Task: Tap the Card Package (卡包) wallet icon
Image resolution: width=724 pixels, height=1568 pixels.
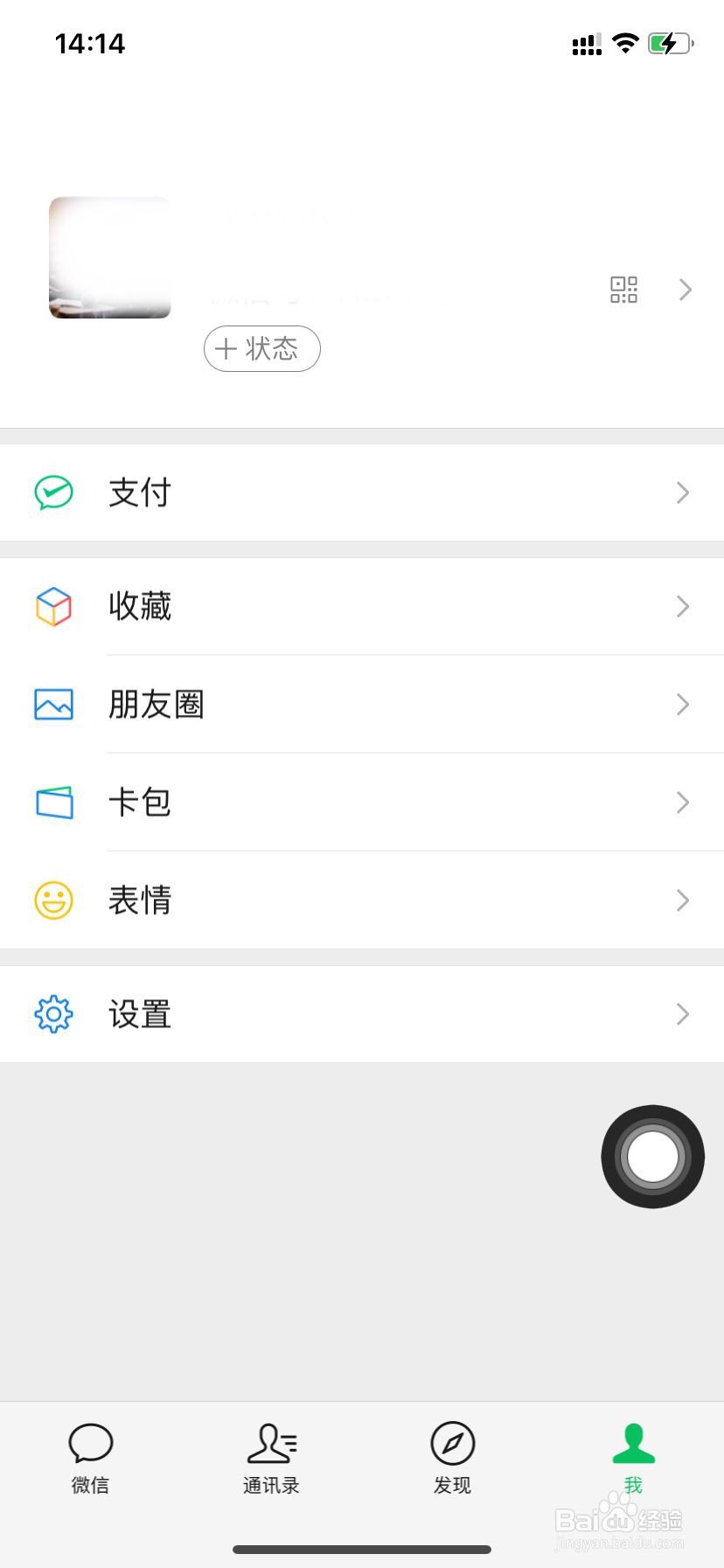Action: click(x=53, y=802)
